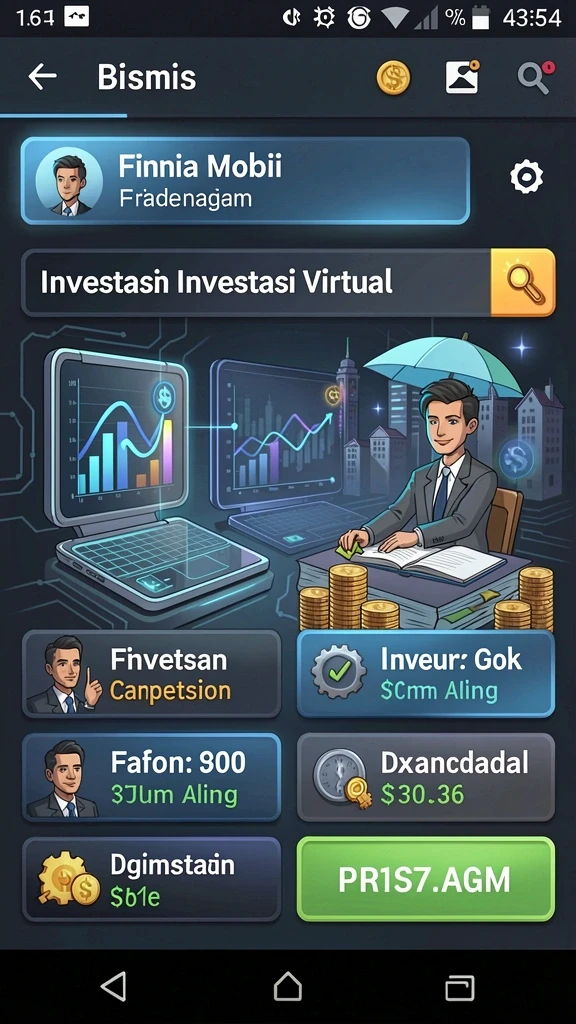Open the Fafon: 900 card
The width and height of the screenshot is (576, 1024).
(152, 777)
